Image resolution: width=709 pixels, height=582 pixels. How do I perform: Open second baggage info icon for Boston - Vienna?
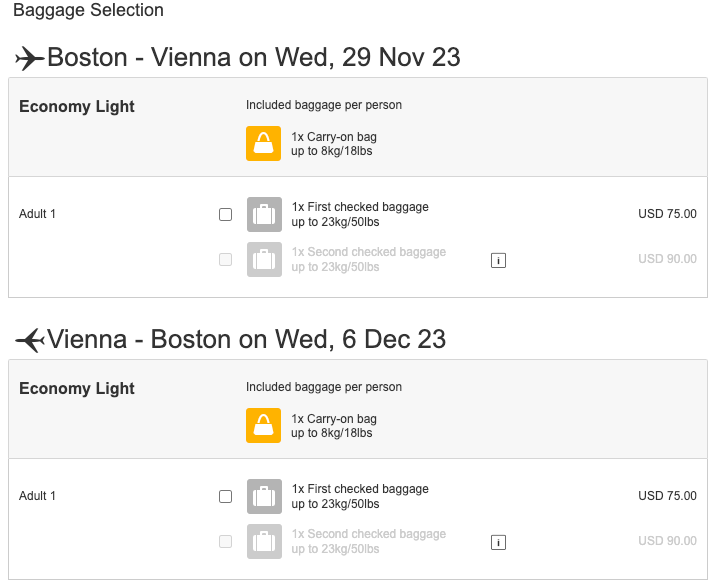tap(498, 260)
